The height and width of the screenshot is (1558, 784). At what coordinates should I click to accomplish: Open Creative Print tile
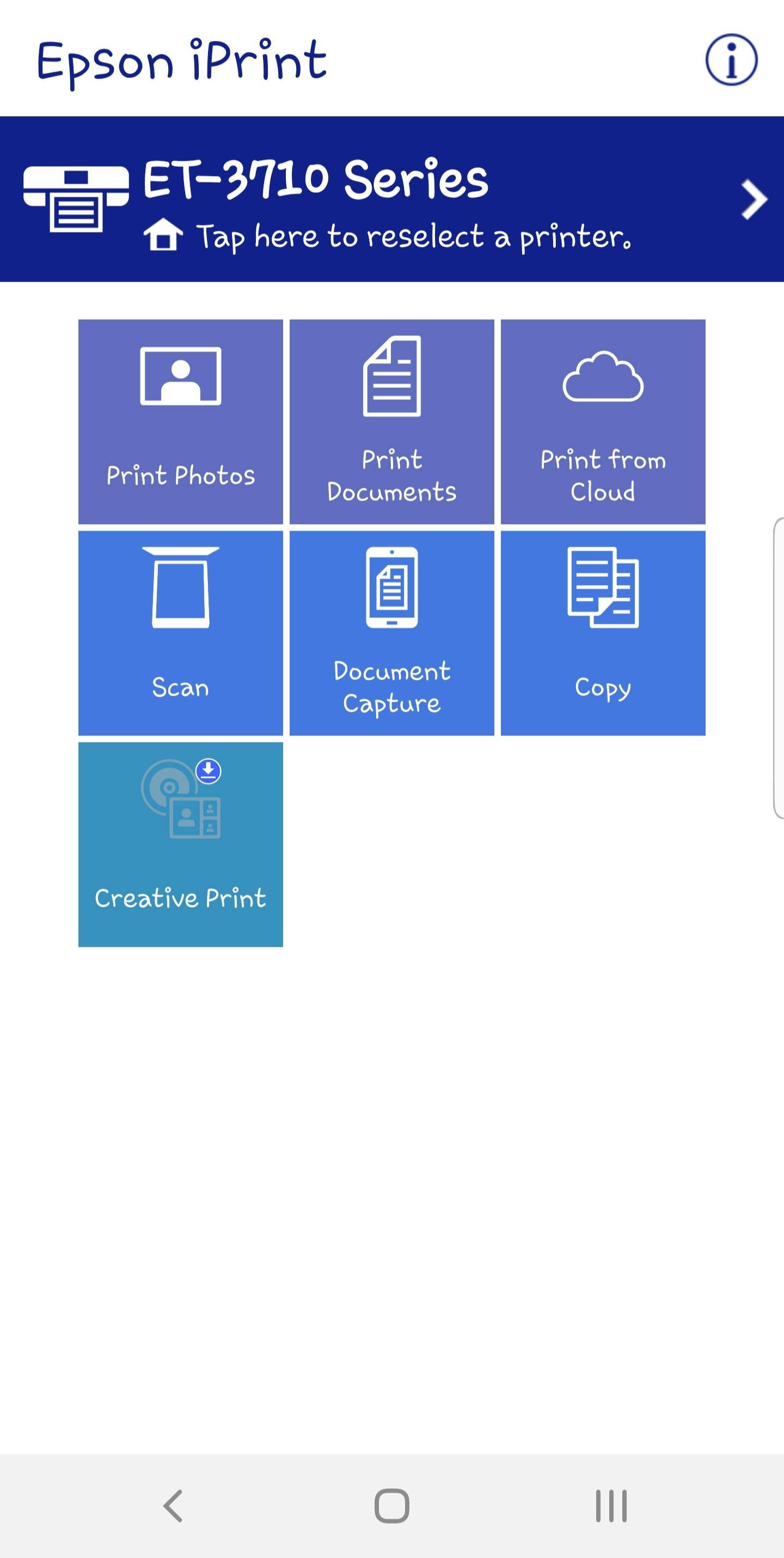(x=181, y=844)
